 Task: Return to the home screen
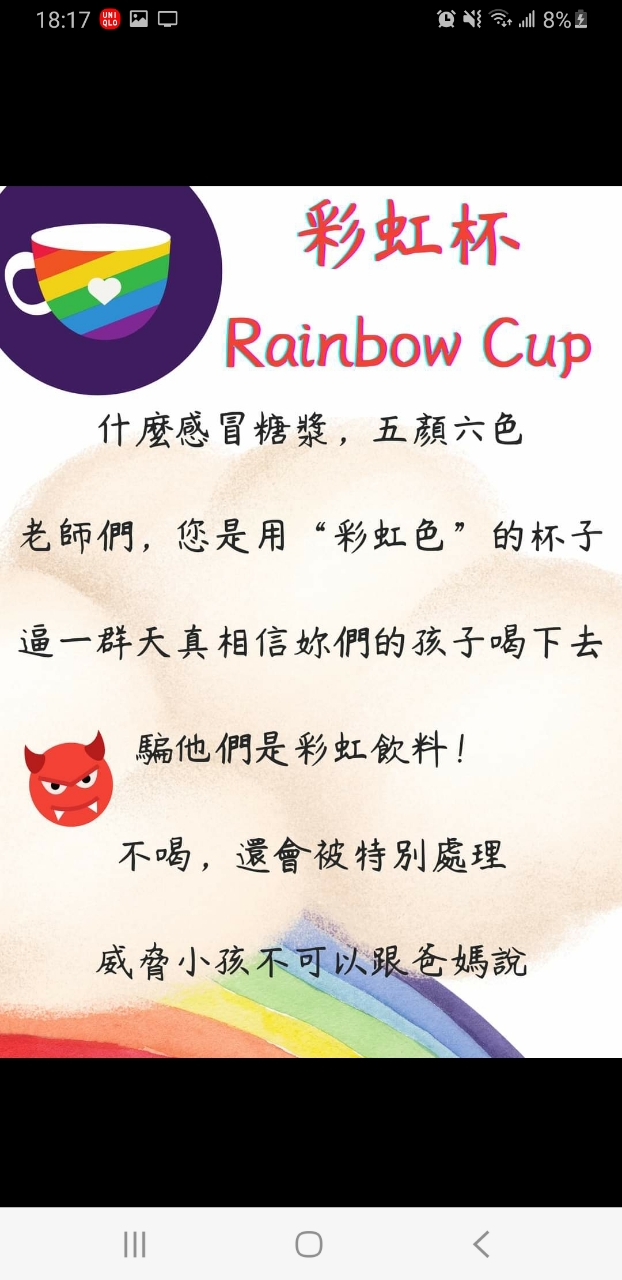(309, 1244)
